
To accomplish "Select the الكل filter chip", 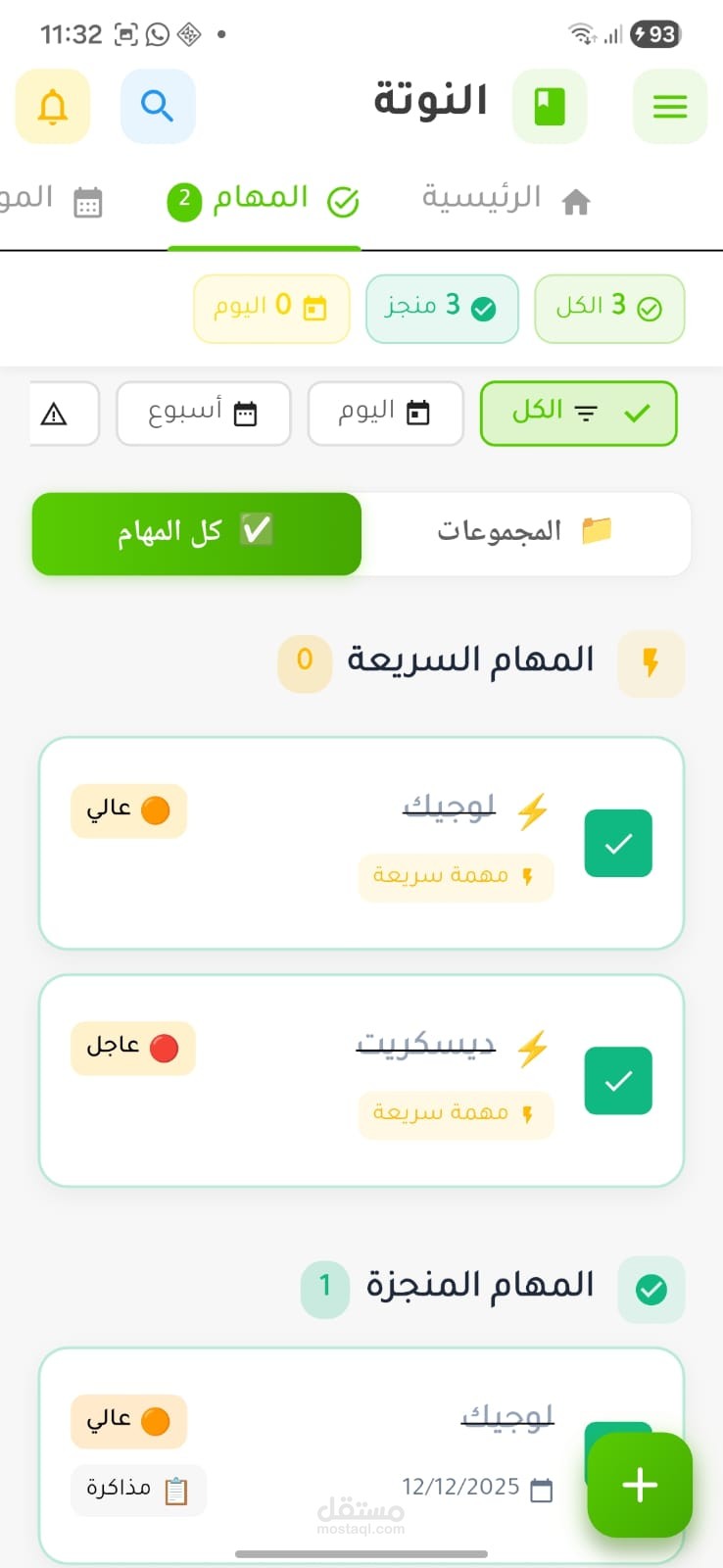I will click(578, 413).
